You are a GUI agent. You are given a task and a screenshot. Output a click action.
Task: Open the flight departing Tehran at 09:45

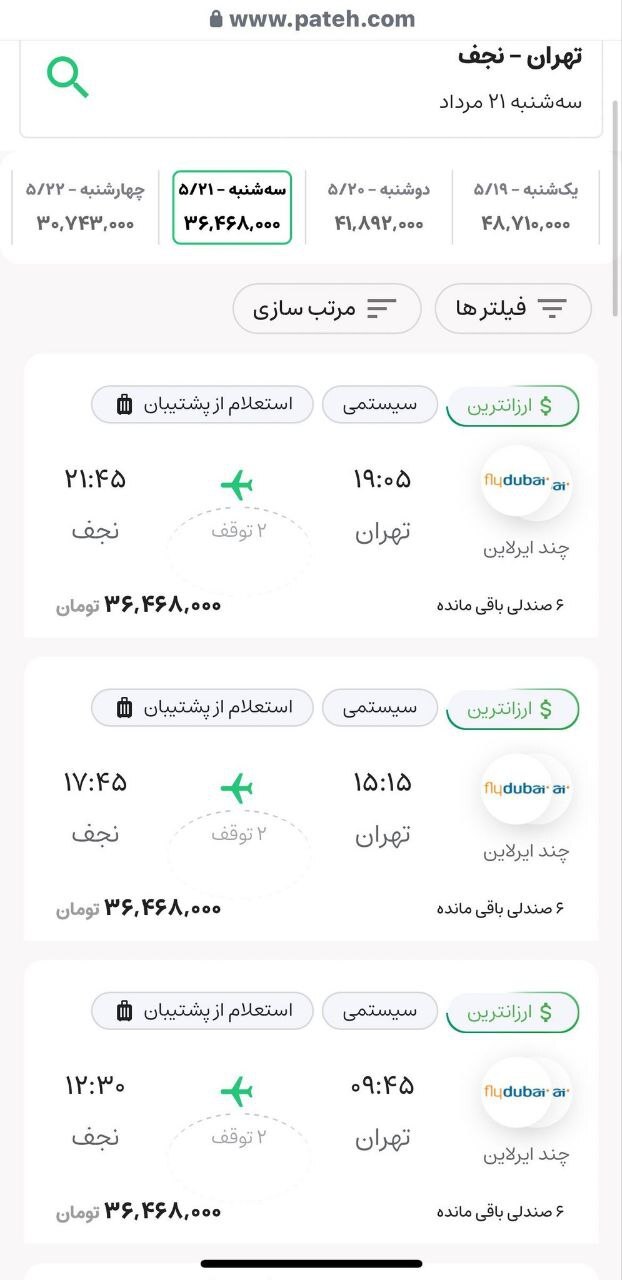pos(311,1115)
